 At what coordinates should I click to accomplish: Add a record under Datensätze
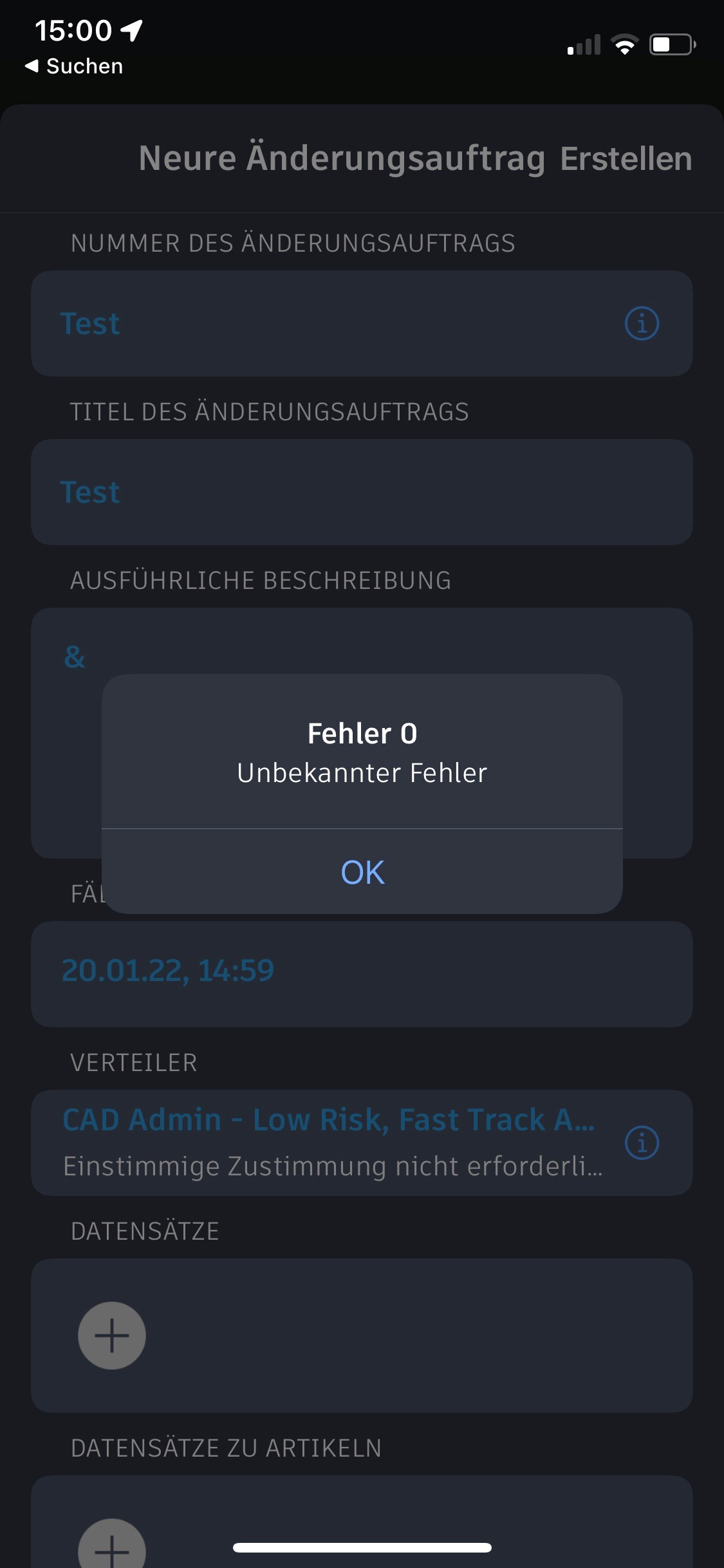coord(112,1336)
